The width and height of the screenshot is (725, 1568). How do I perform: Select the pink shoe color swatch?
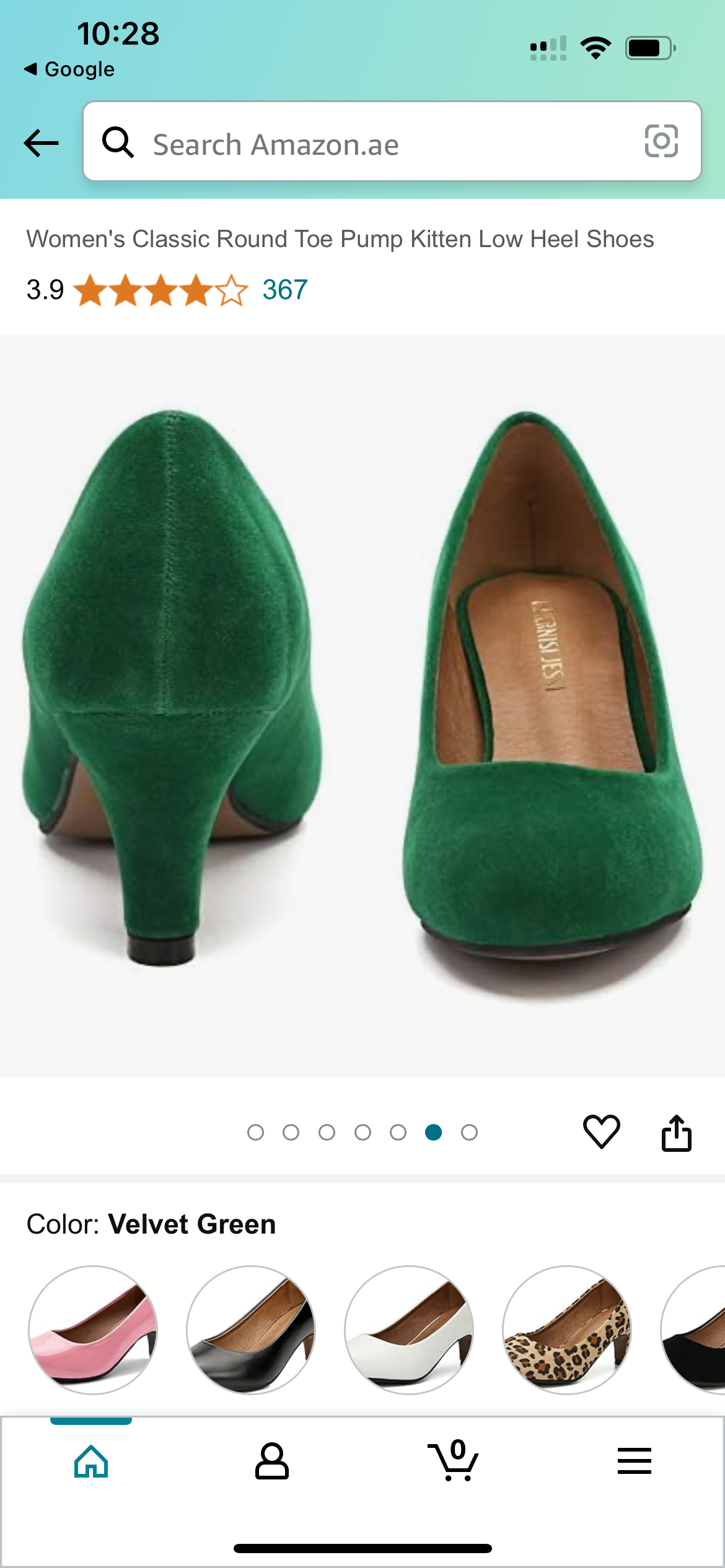click(93, 1330)
